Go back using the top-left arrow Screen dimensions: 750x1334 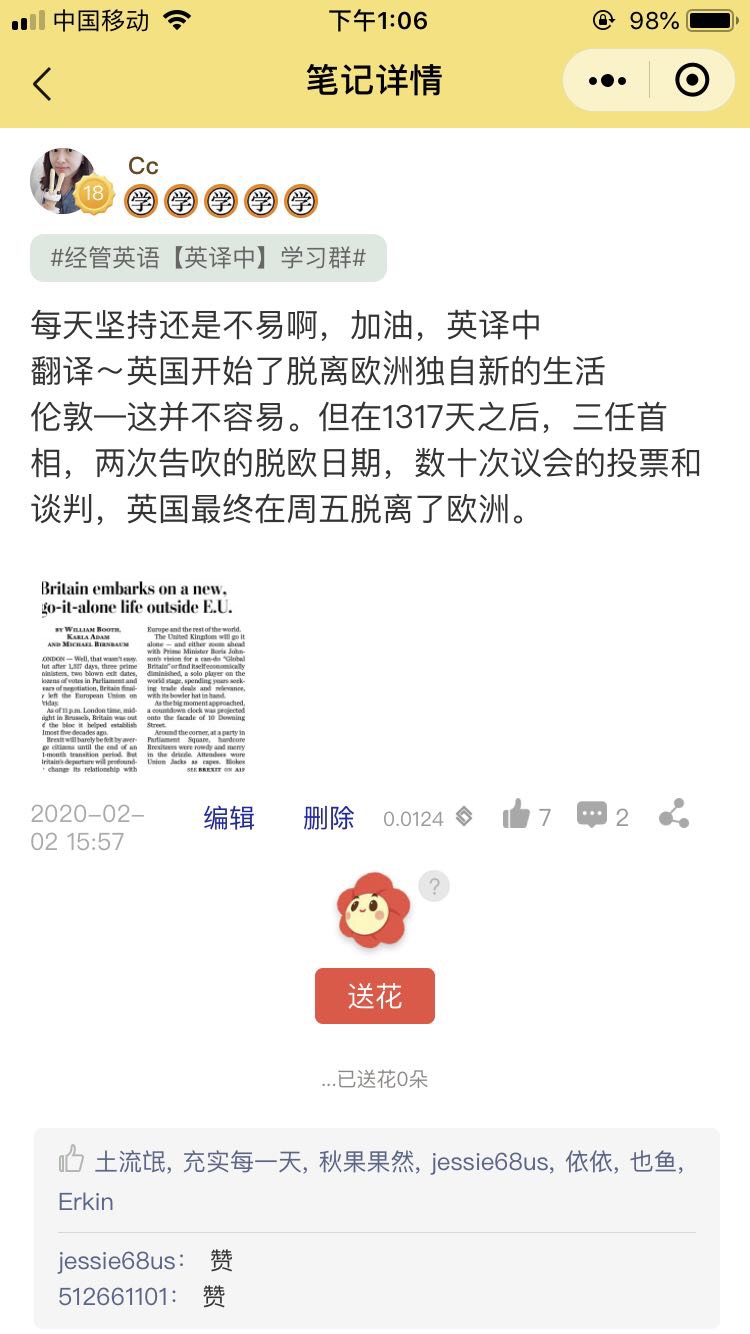click(42, 84)
